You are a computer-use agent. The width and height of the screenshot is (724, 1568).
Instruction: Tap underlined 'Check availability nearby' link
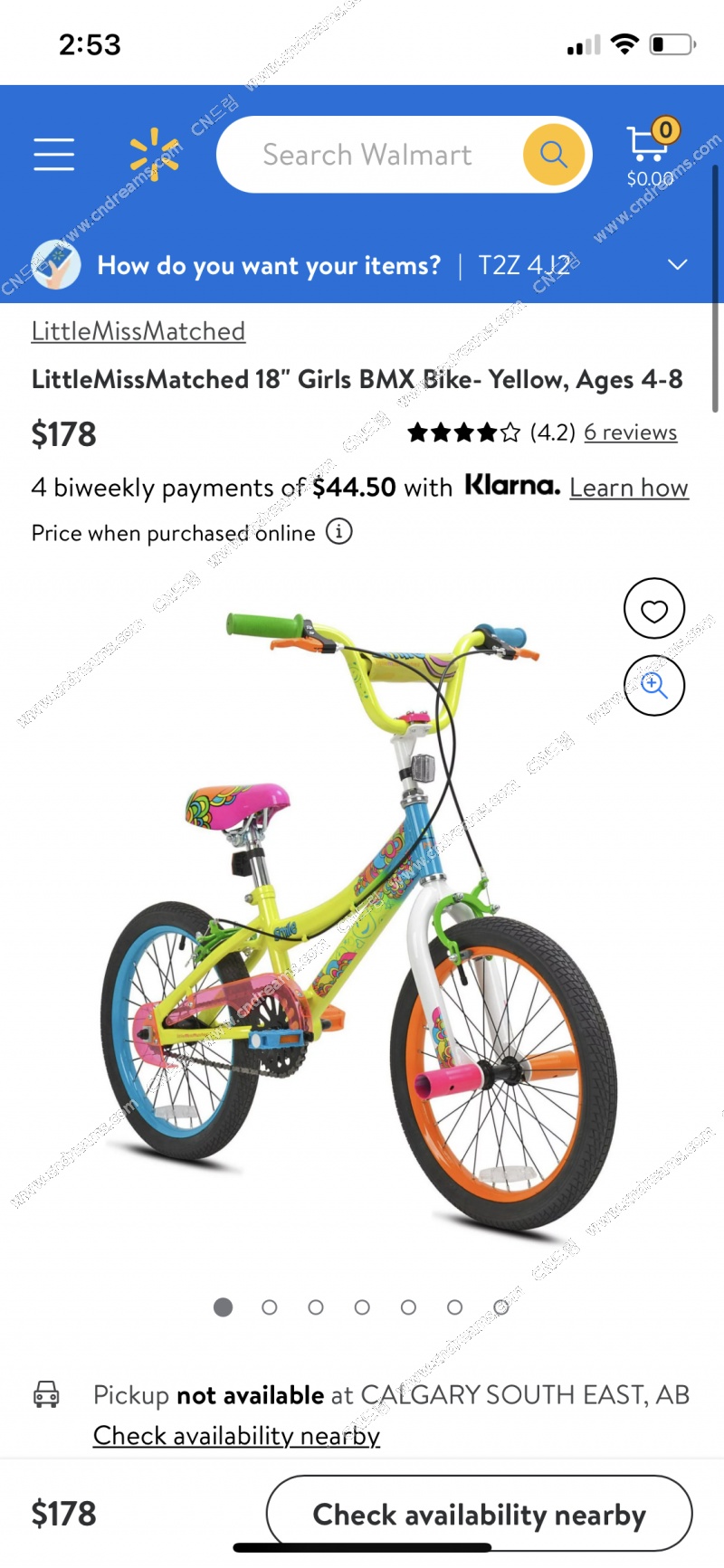(x=236, y=1436)
